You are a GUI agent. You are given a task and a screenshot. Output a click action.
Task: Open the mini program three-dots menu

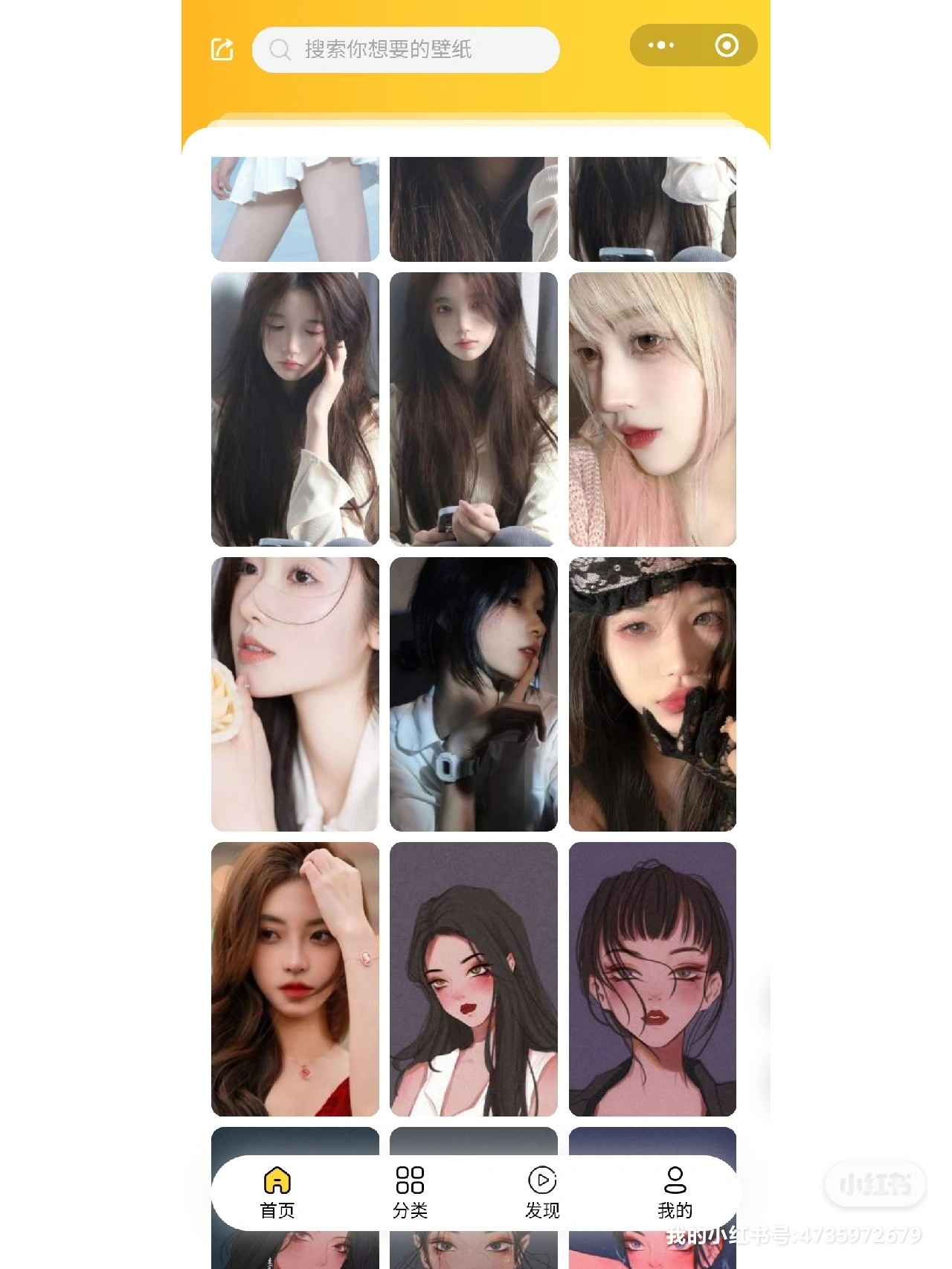tap(661, 45)
